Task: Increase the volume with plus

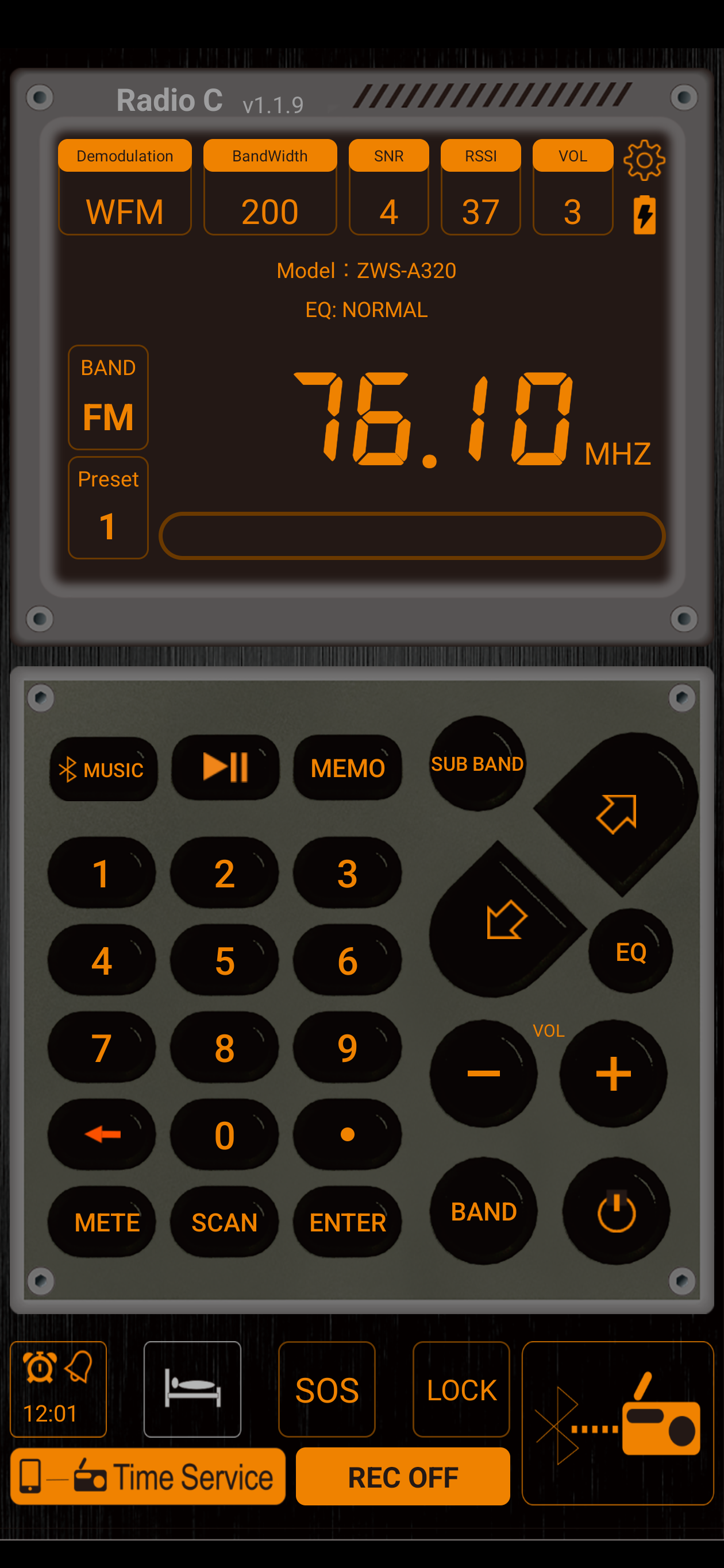Action: click(x=613, y=1073)
